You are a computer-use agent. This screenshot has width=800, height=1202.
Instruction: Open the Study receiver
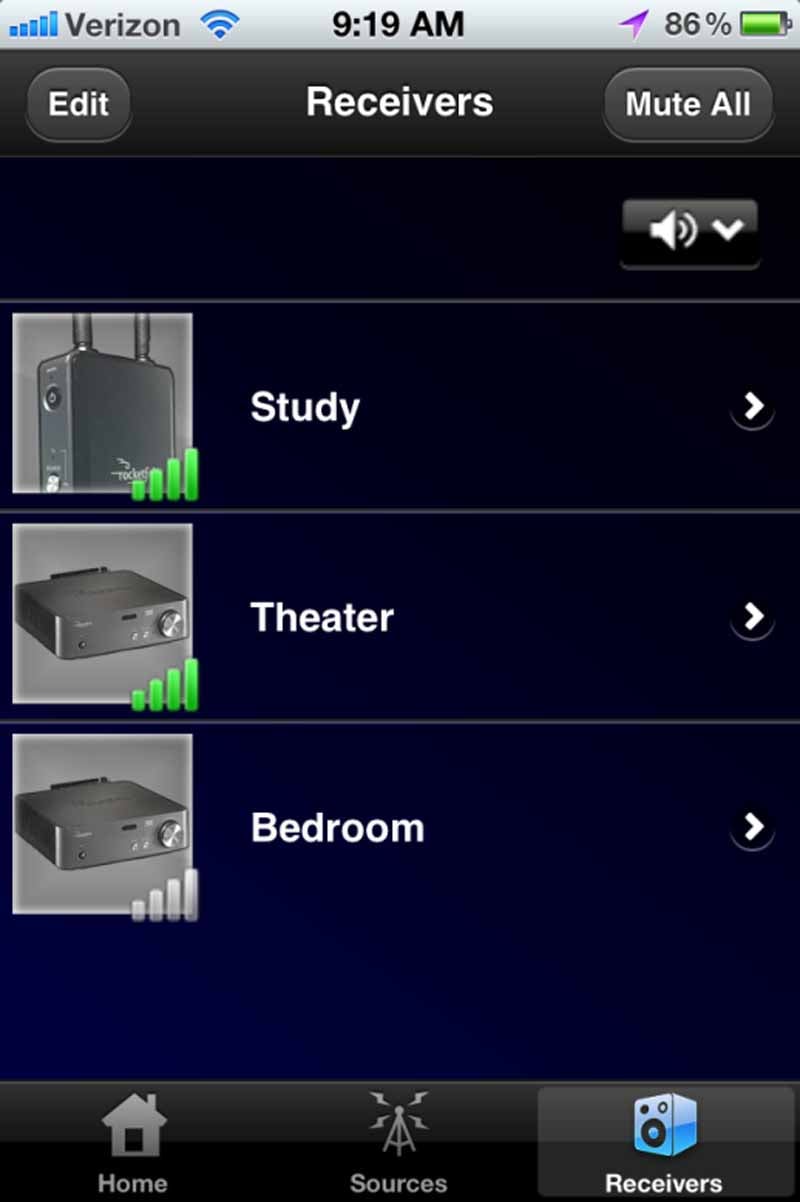(x=400, y=406)
